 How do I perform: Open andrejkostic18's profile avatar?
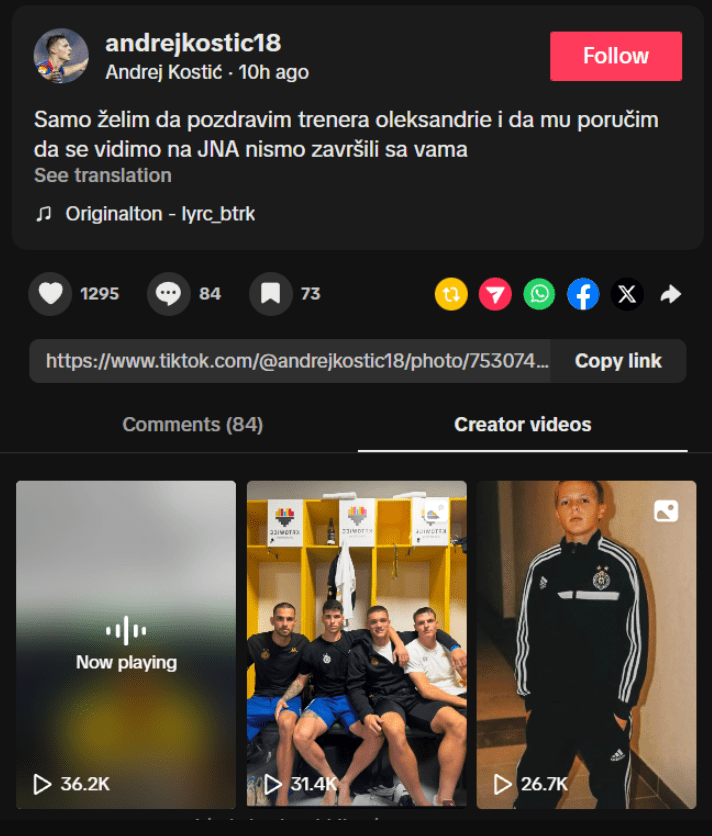[61, 56]
